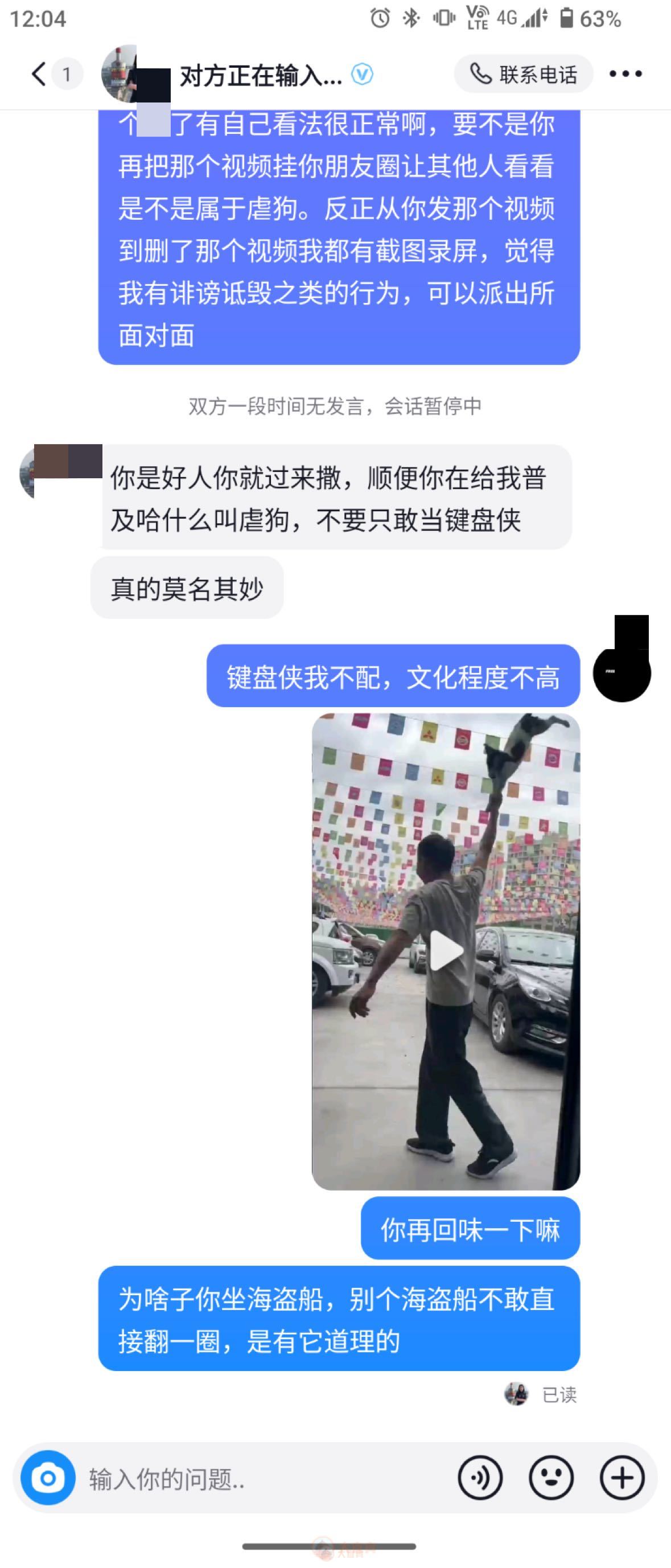Viewport: 671px width, 1568px height.
Task: Open the plus attachments menu
Action: (x=621, y=1478)
